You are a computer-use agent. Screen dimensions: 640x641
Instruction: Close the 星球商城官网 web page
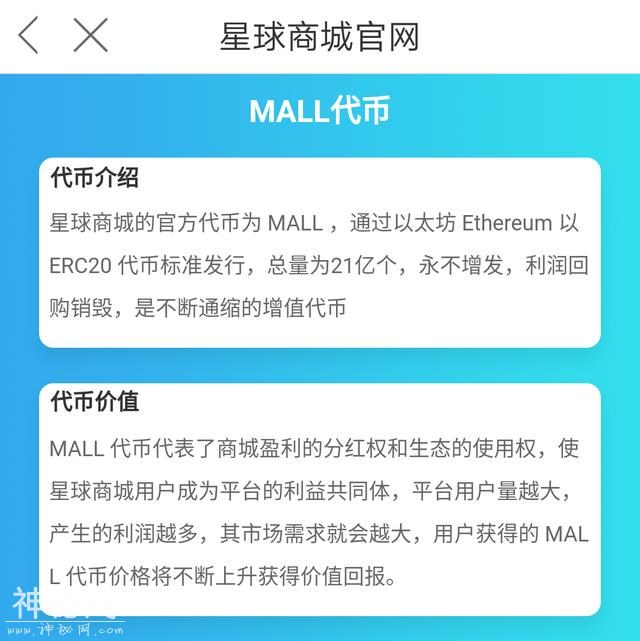(x=90, y=36)
